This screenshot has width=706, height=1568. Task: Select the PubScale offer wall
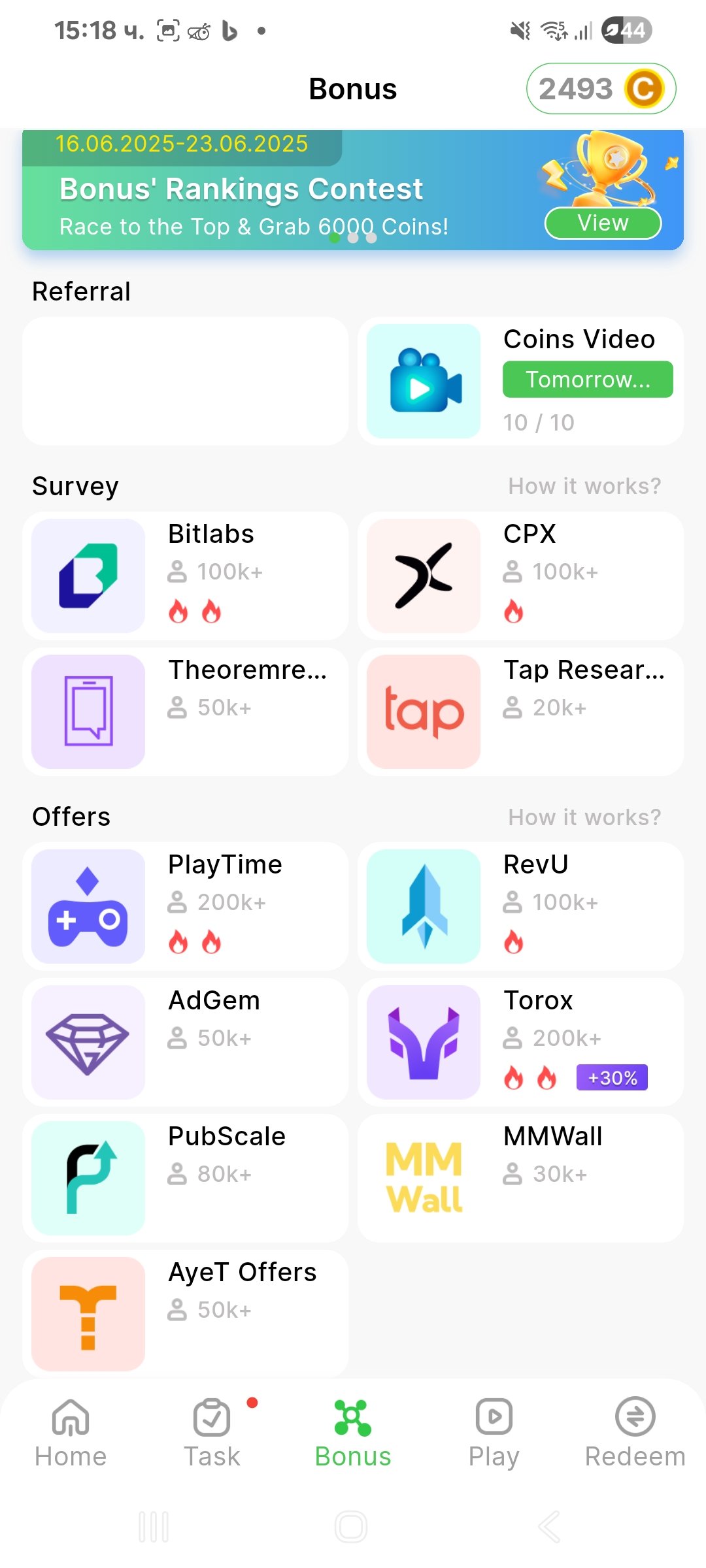point(186,1178)
